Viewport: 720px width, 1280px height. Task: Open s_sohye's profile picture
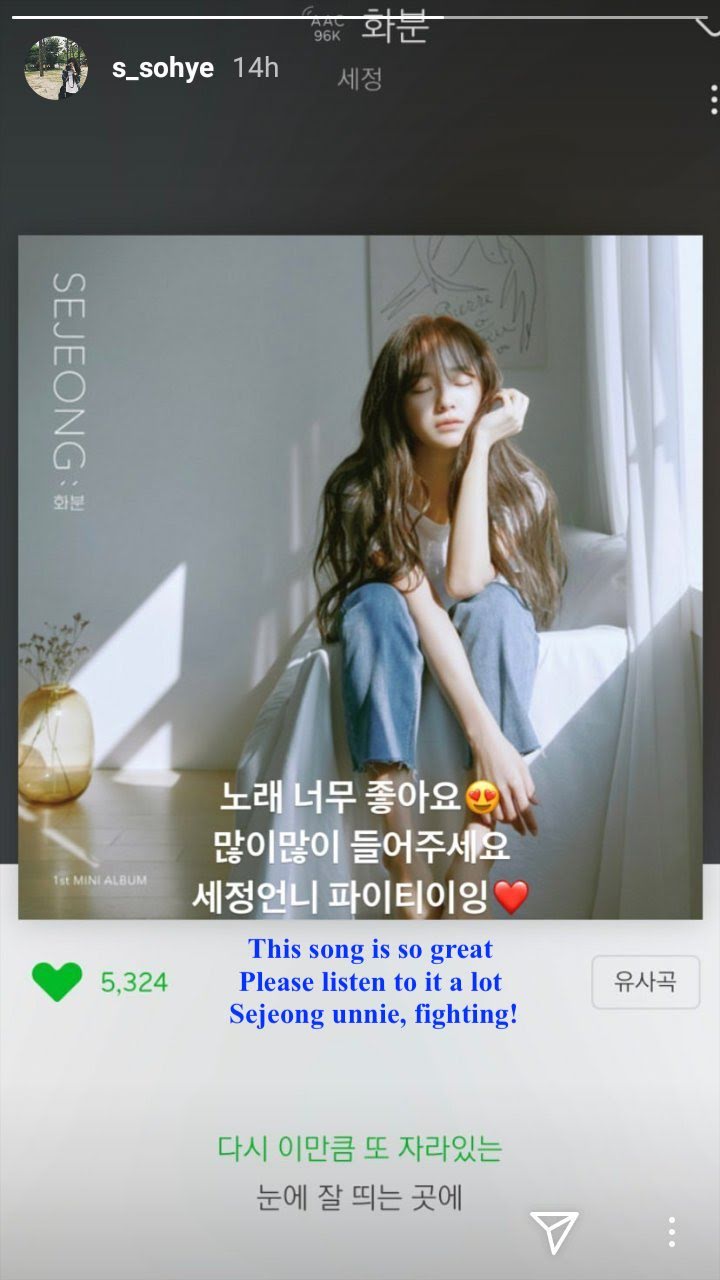pyautogui.click(x=55, y=69)
